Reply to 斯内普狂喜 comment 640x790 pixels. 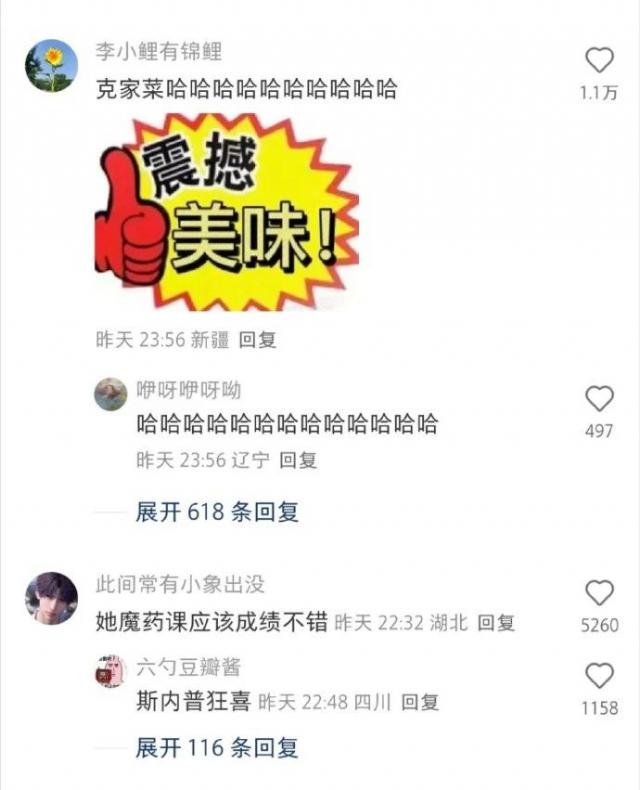pos(420,703)
